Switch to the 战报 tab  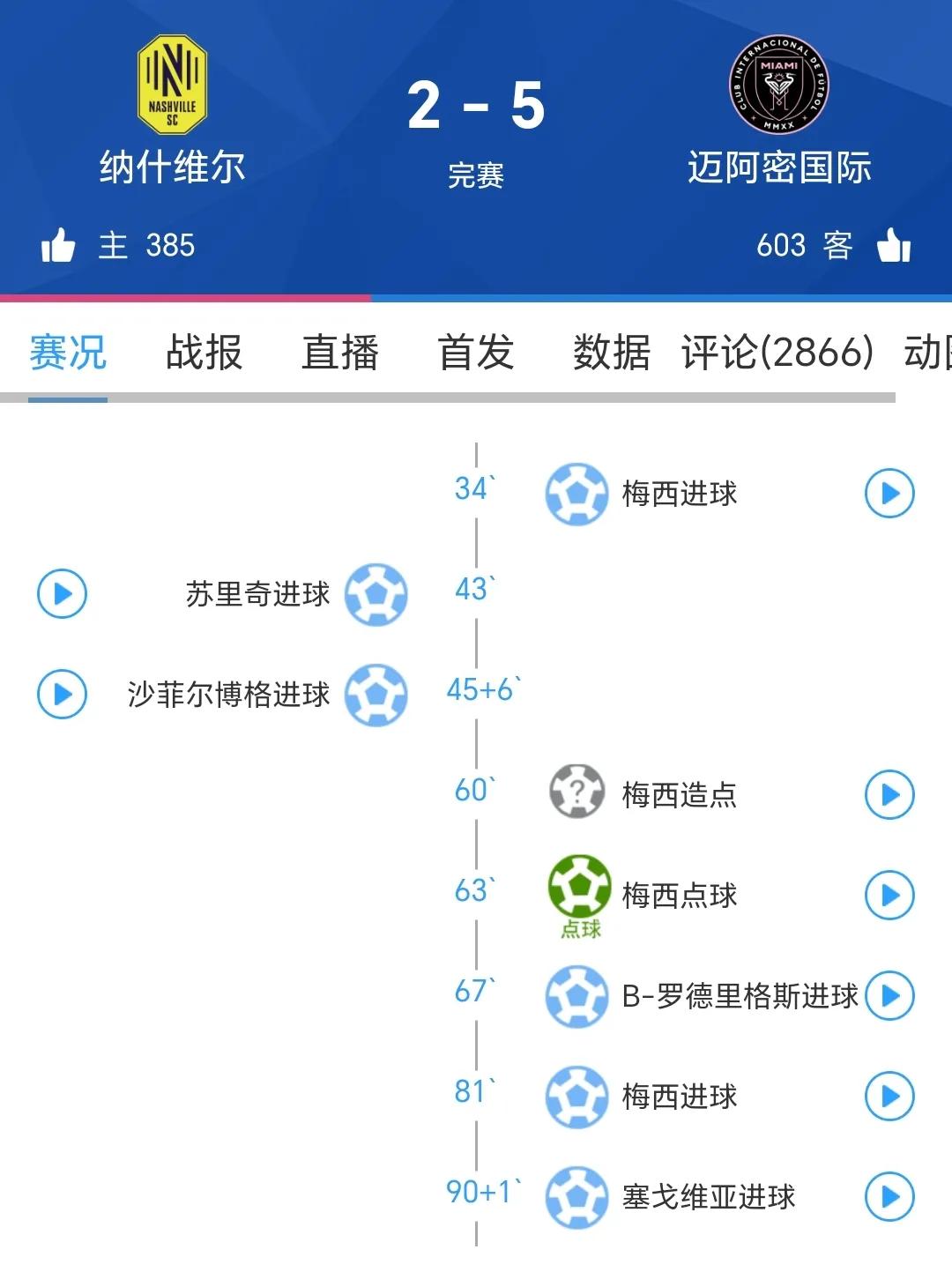pos(204,353)
